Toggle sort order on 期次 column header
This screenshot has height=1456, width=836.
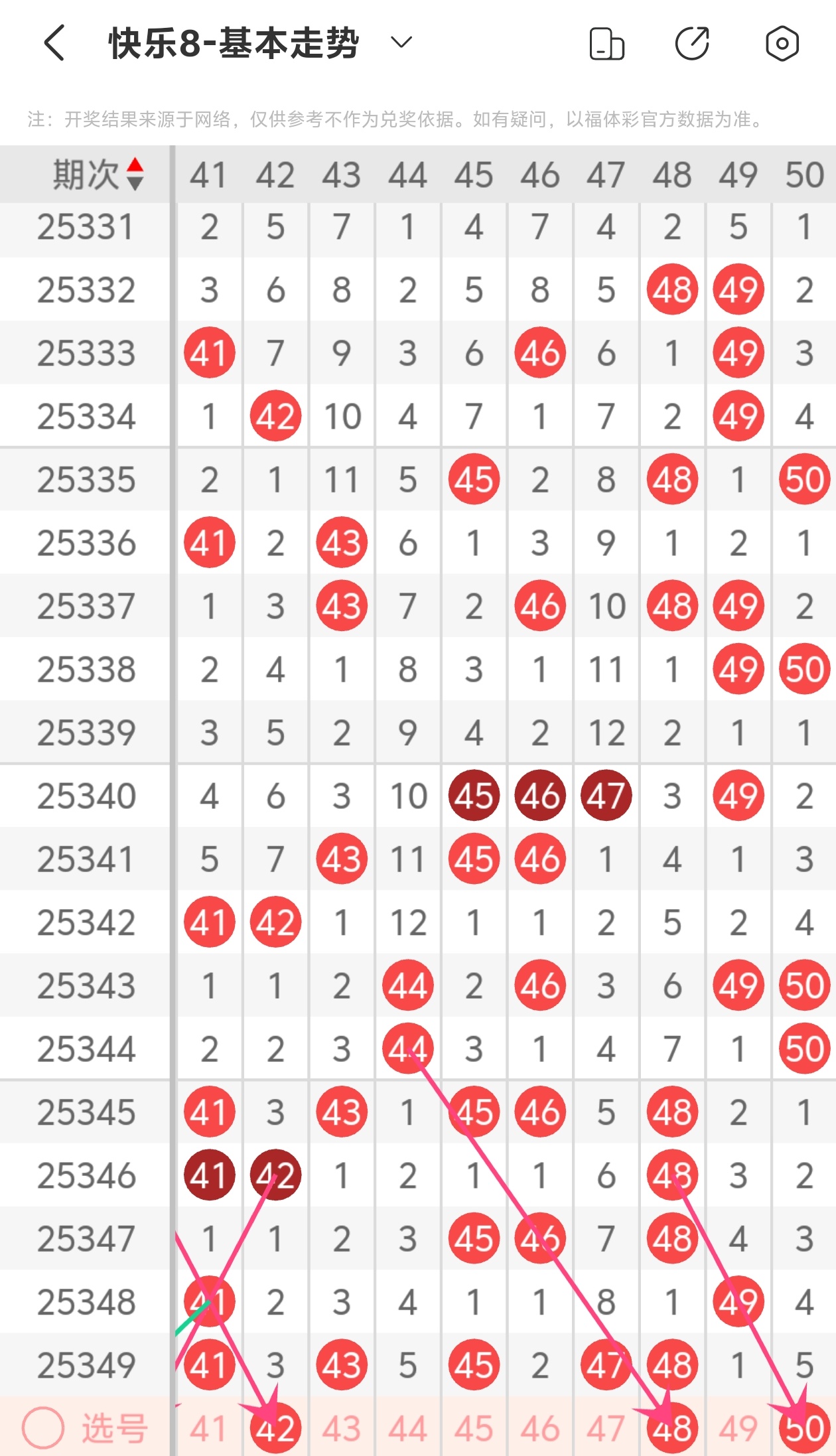98,175
